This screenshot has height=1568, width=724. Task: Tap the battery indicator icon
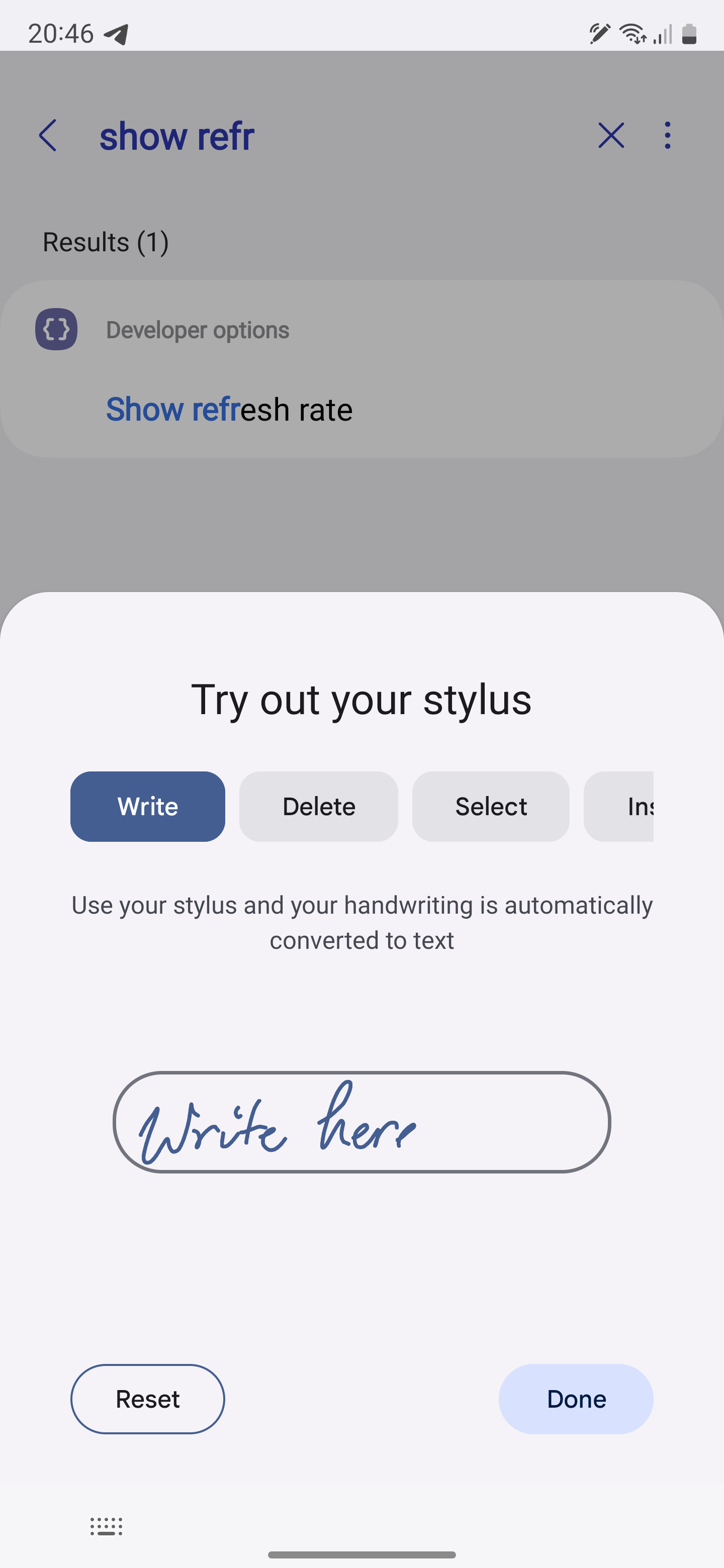click(x=690, y=34)
